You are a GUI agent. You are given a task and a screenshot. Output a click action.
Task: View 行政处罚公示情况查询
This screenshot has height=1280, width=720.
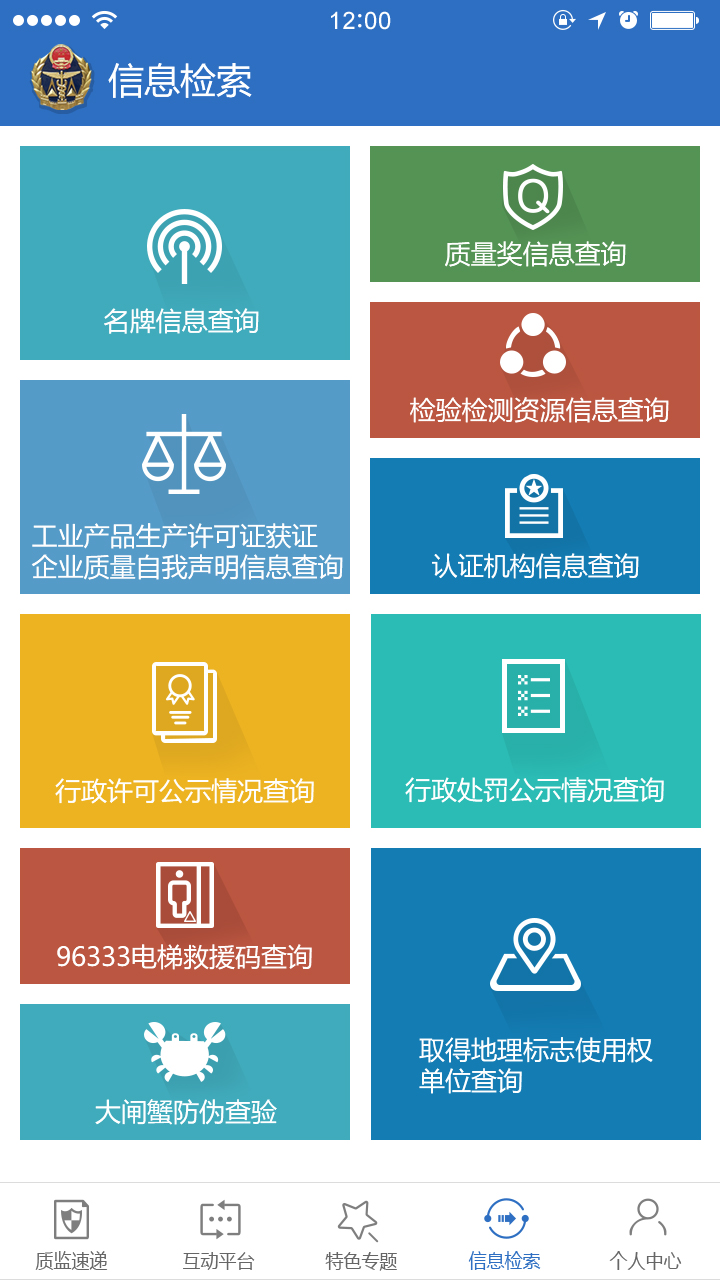(535, 721)
